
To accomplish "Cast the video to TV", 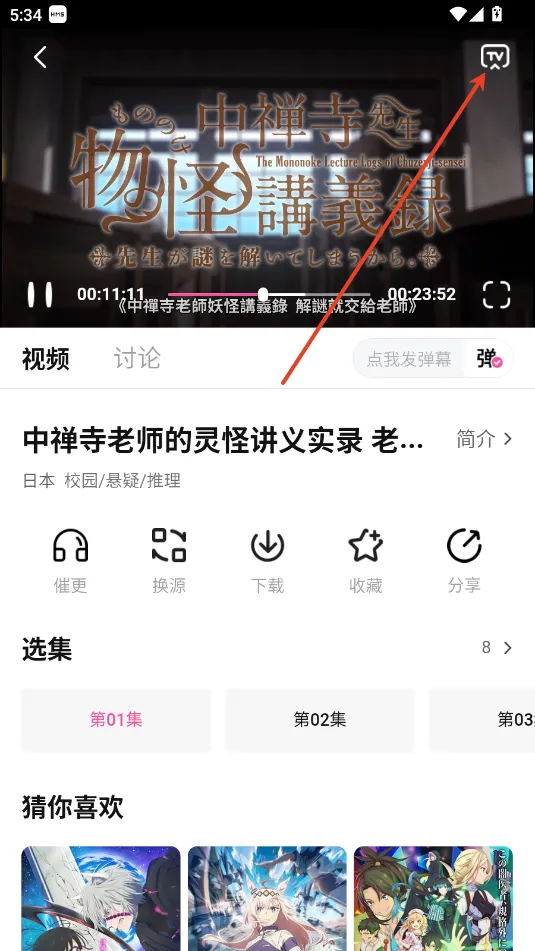I will pos(495,58).
